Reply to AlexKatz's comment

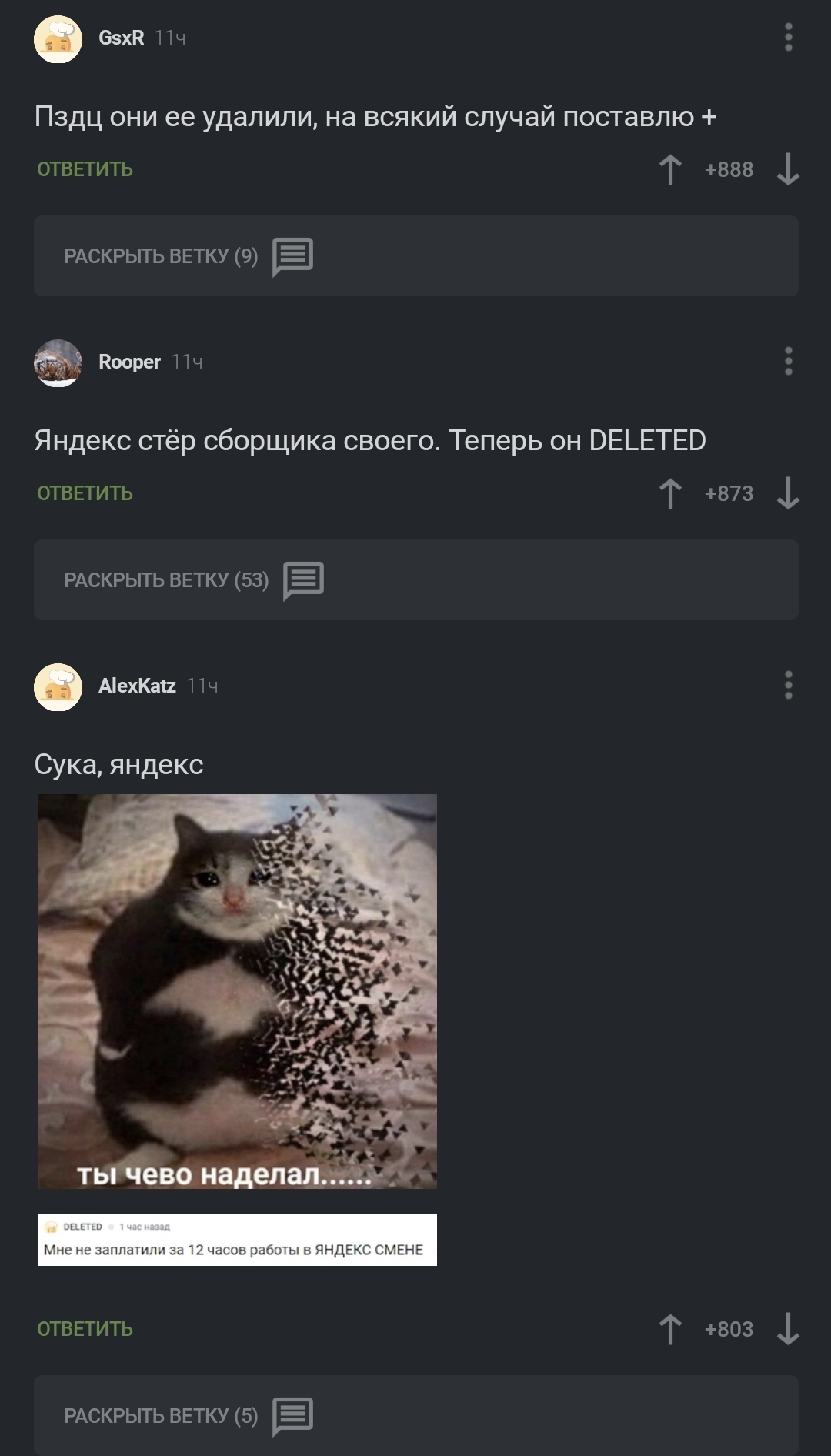click(85, 1329)
